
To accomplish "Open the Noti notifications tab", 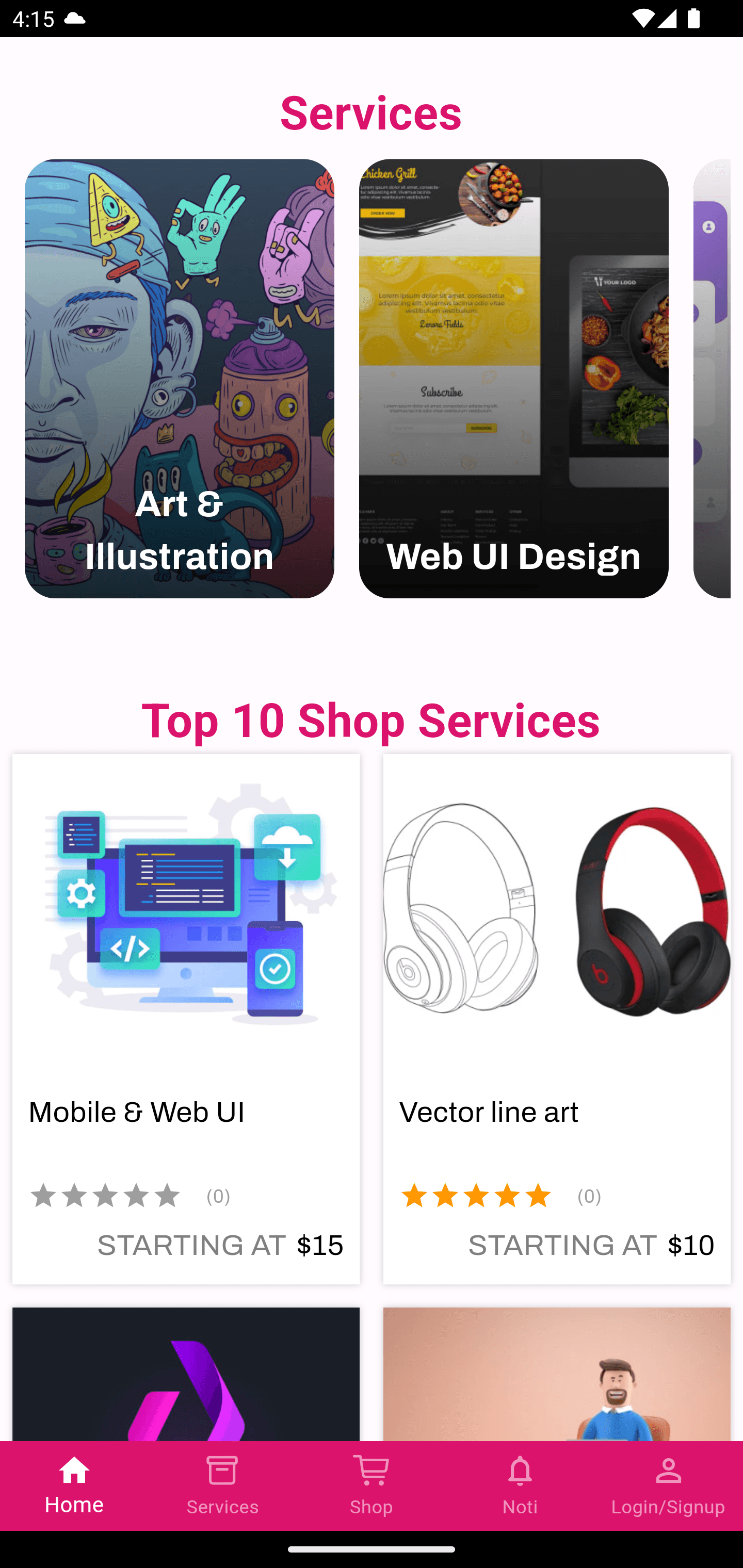I will coord(520,1485).
